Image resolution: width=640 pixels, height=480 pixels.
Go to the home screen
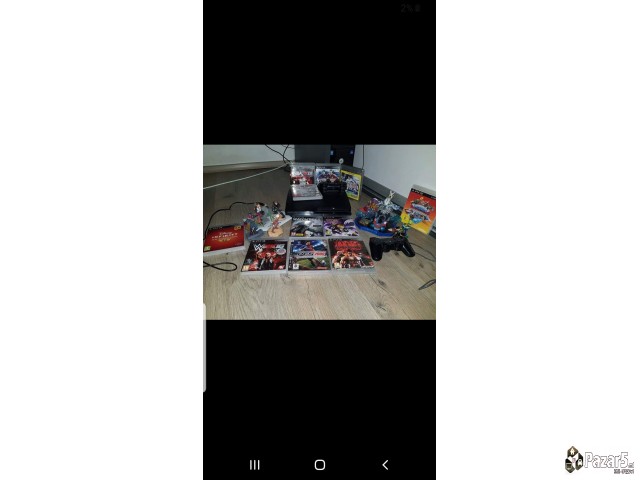[320, 465]
